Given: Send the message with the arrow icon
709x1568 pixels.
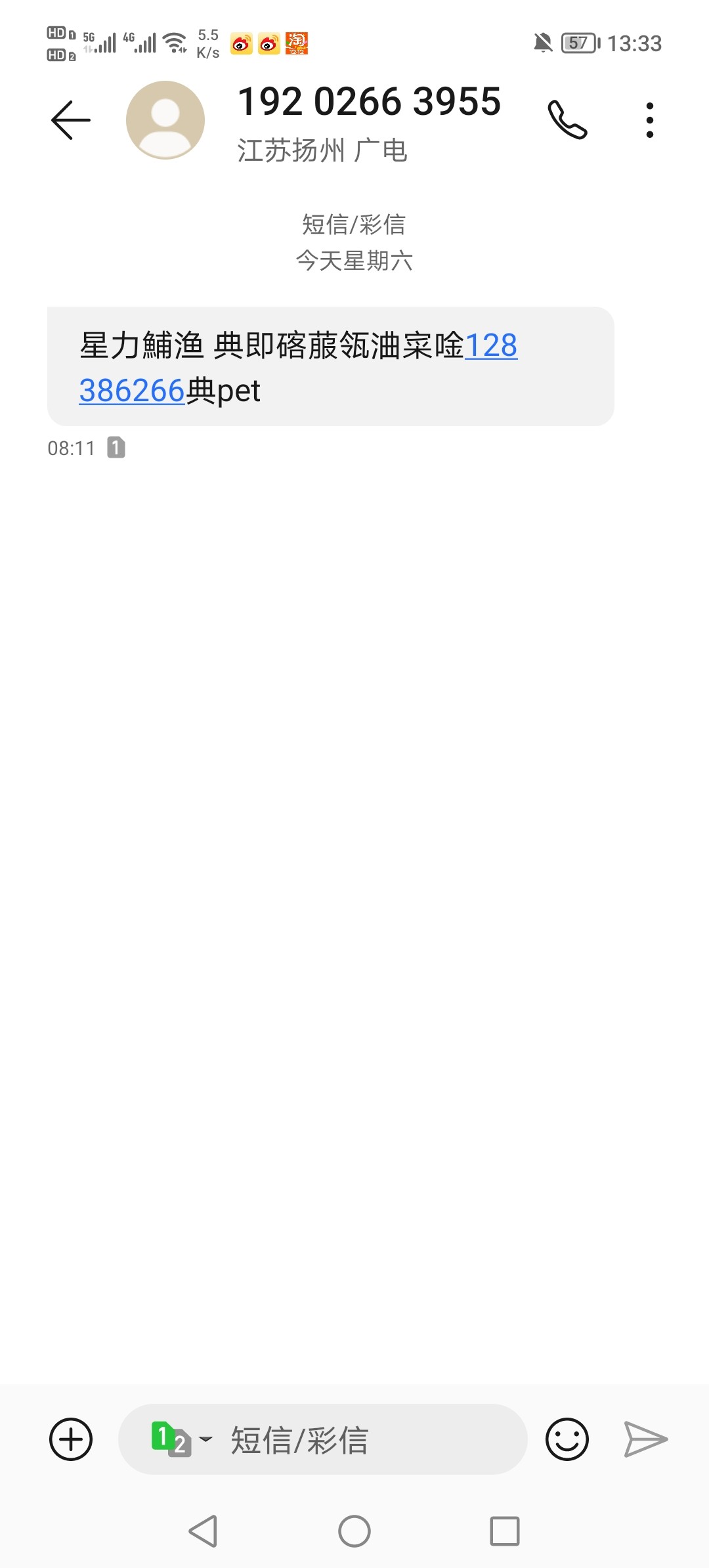Looking at the screenshot, I should (x=645, y=1439).
